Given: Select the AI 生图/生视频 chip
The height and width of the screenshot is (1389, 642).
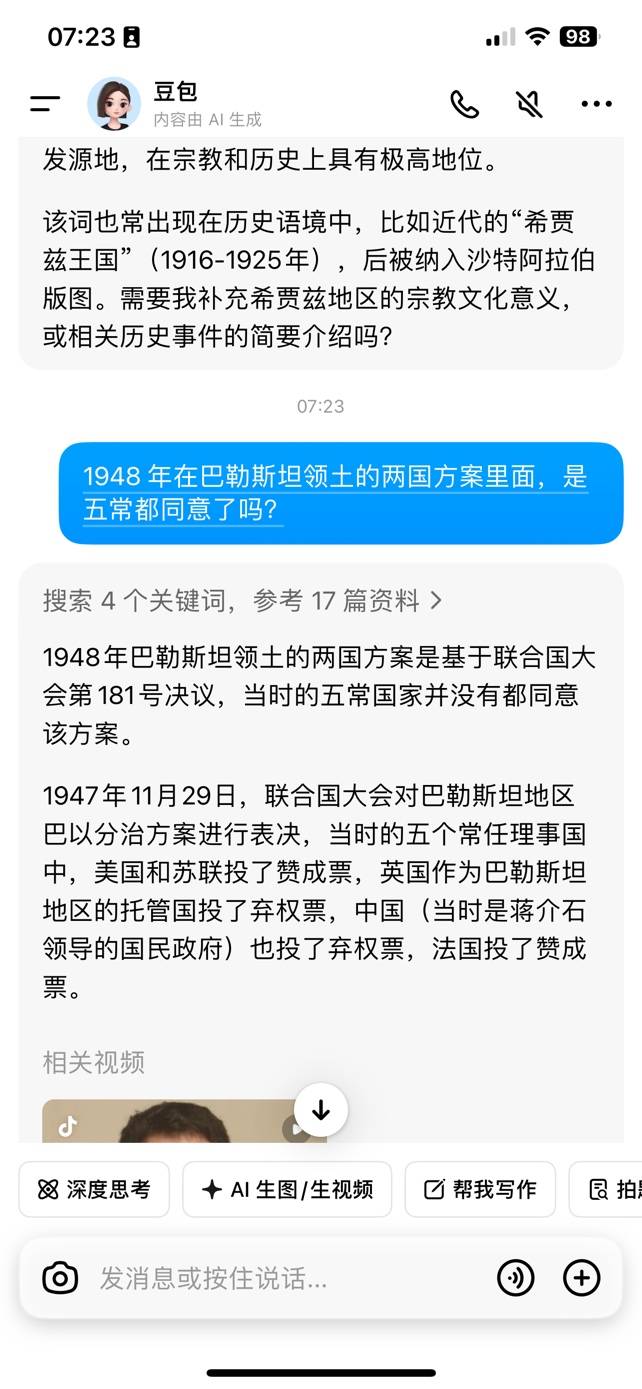Looking at the screenshot, I should click(287, 1189).
